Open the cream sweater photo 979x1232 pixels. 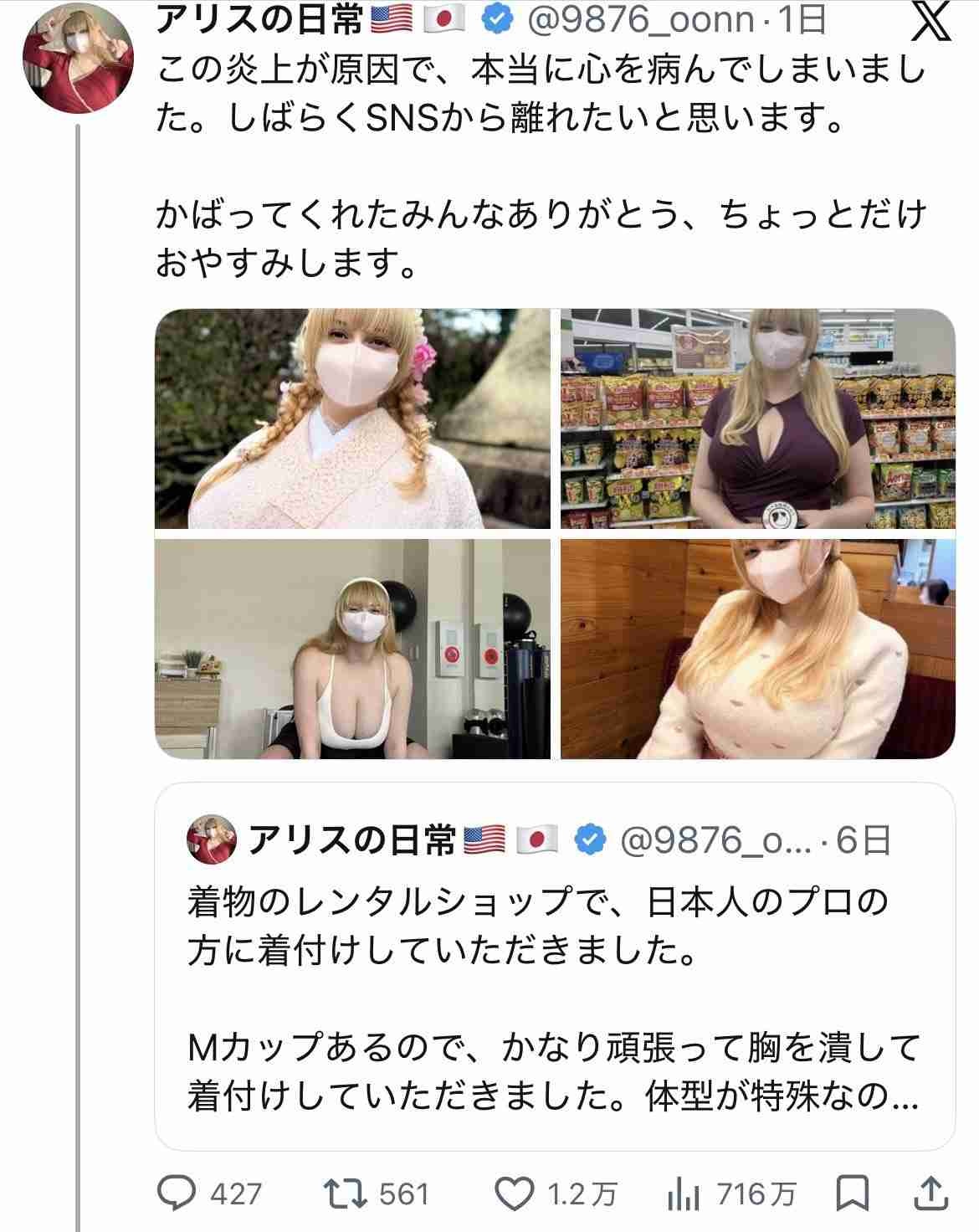tap(757, 649)
